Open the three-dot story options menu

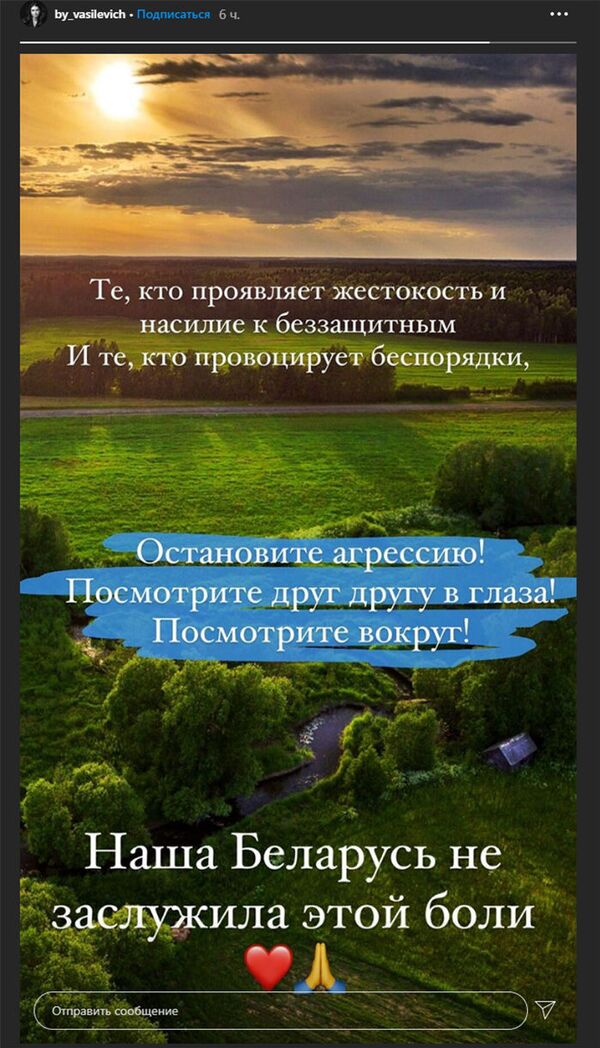[x=558, y=15]
